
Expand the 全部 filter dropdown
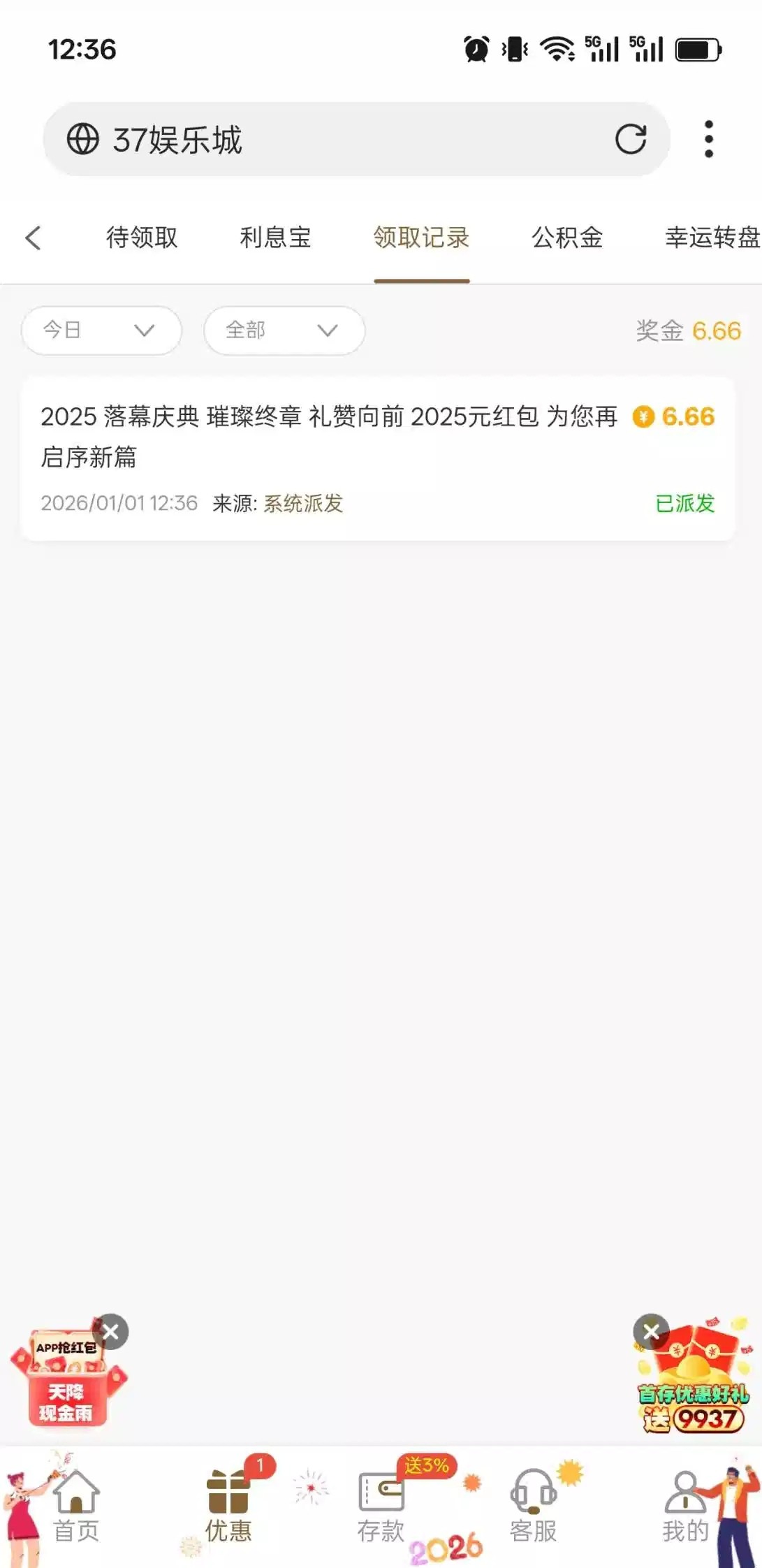click(284, 330)
